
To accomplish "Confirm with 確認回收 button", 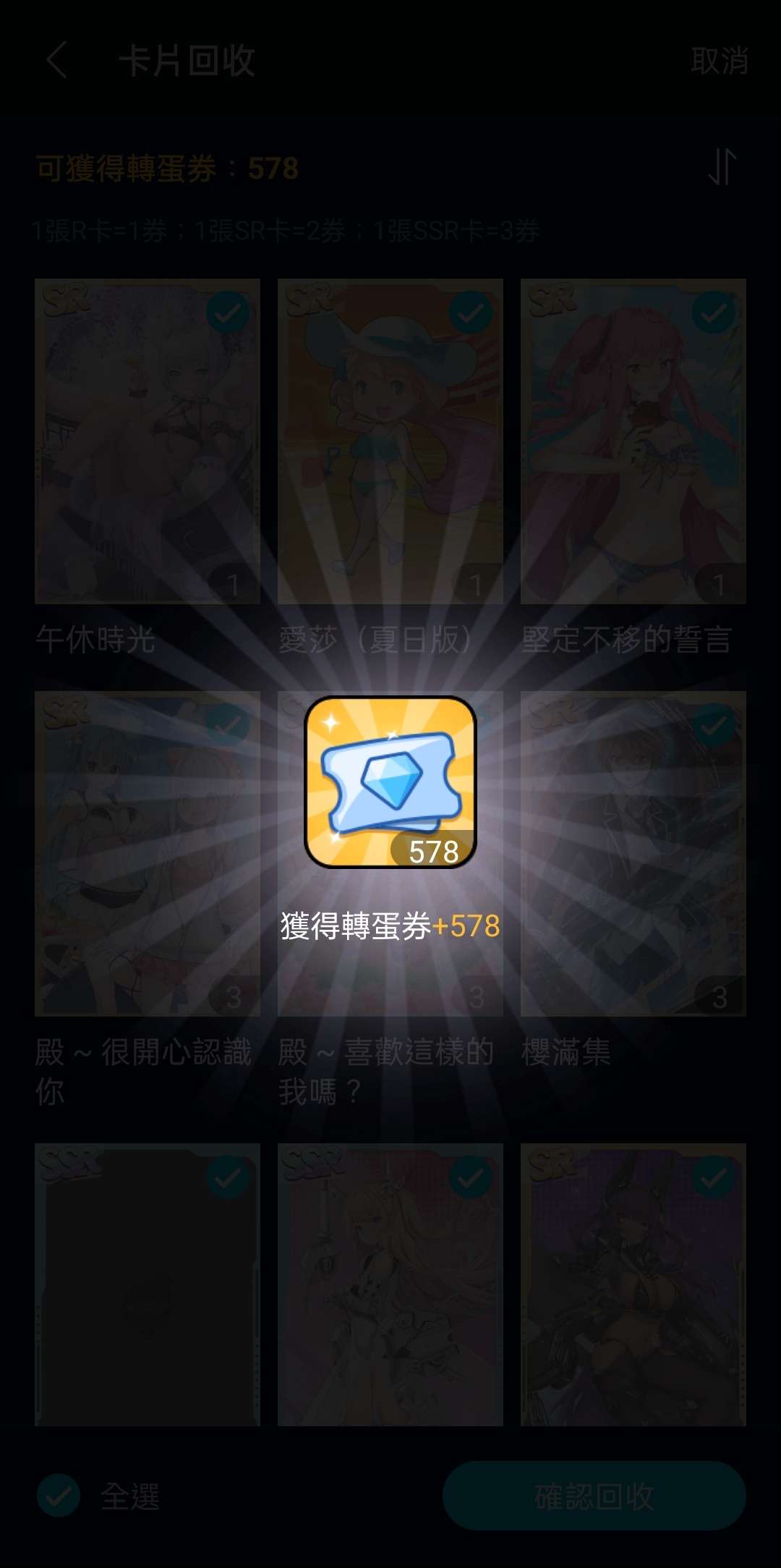I will click(594, 1495).
